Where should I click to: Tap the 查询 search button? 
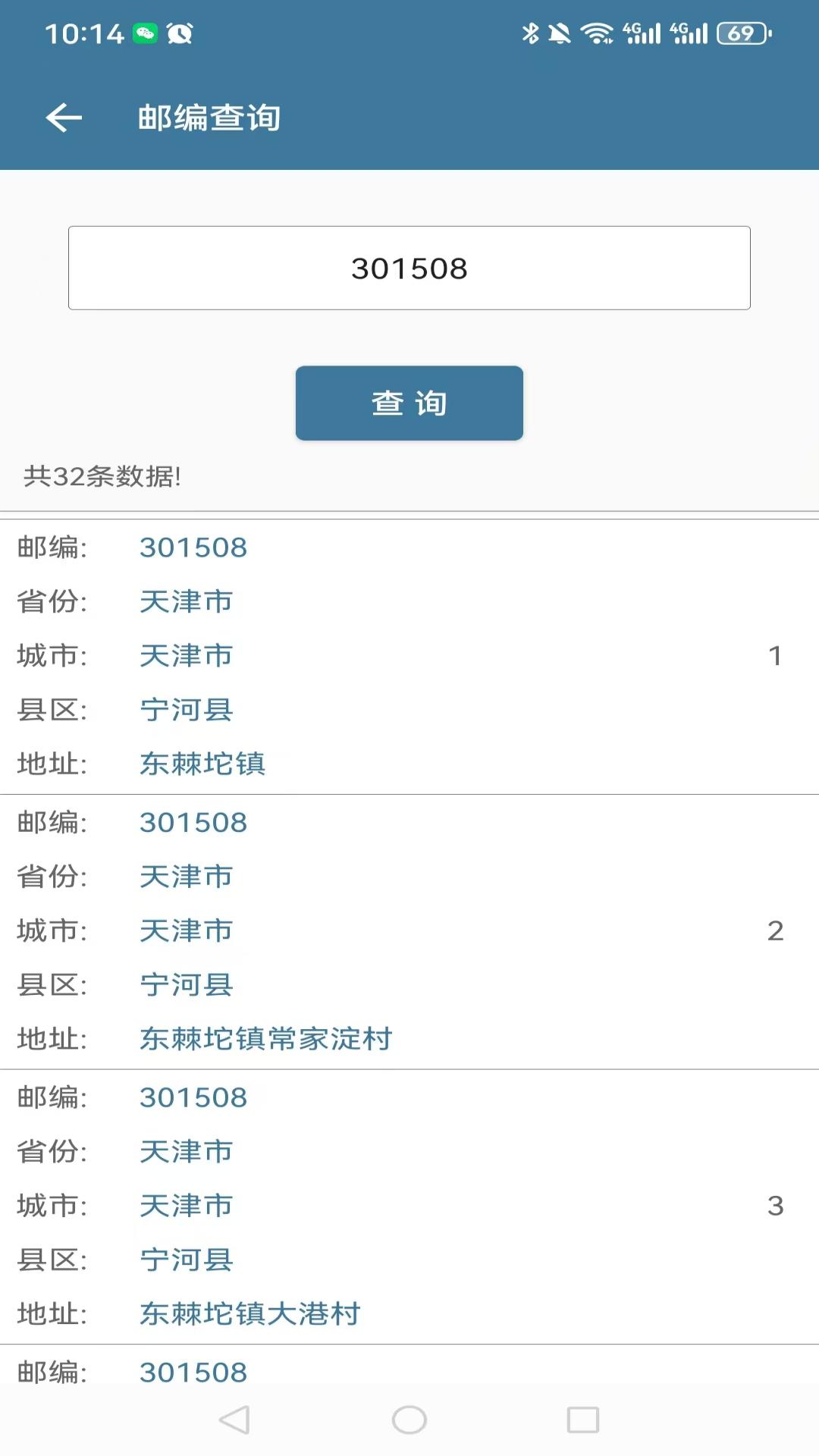point(409,403)
